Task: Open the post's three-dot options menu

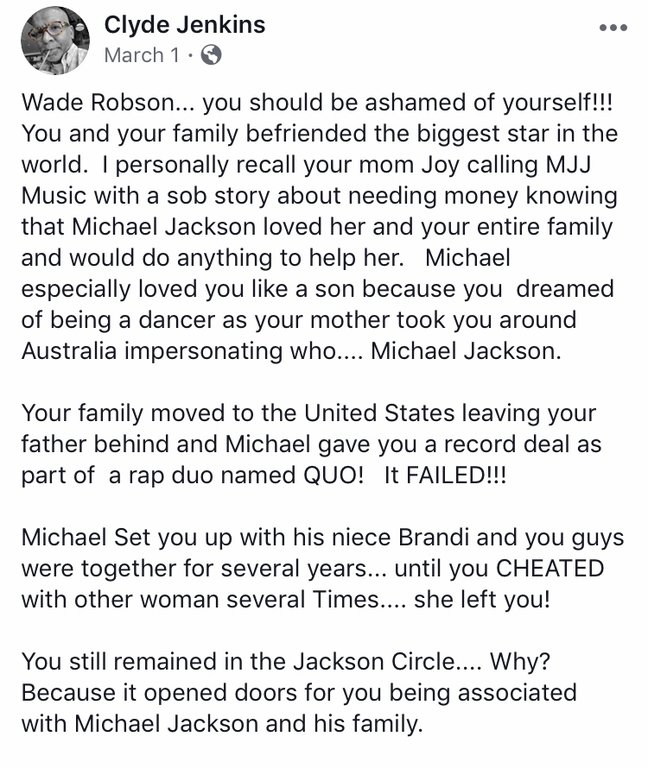Action: click(x=611, y=28)
